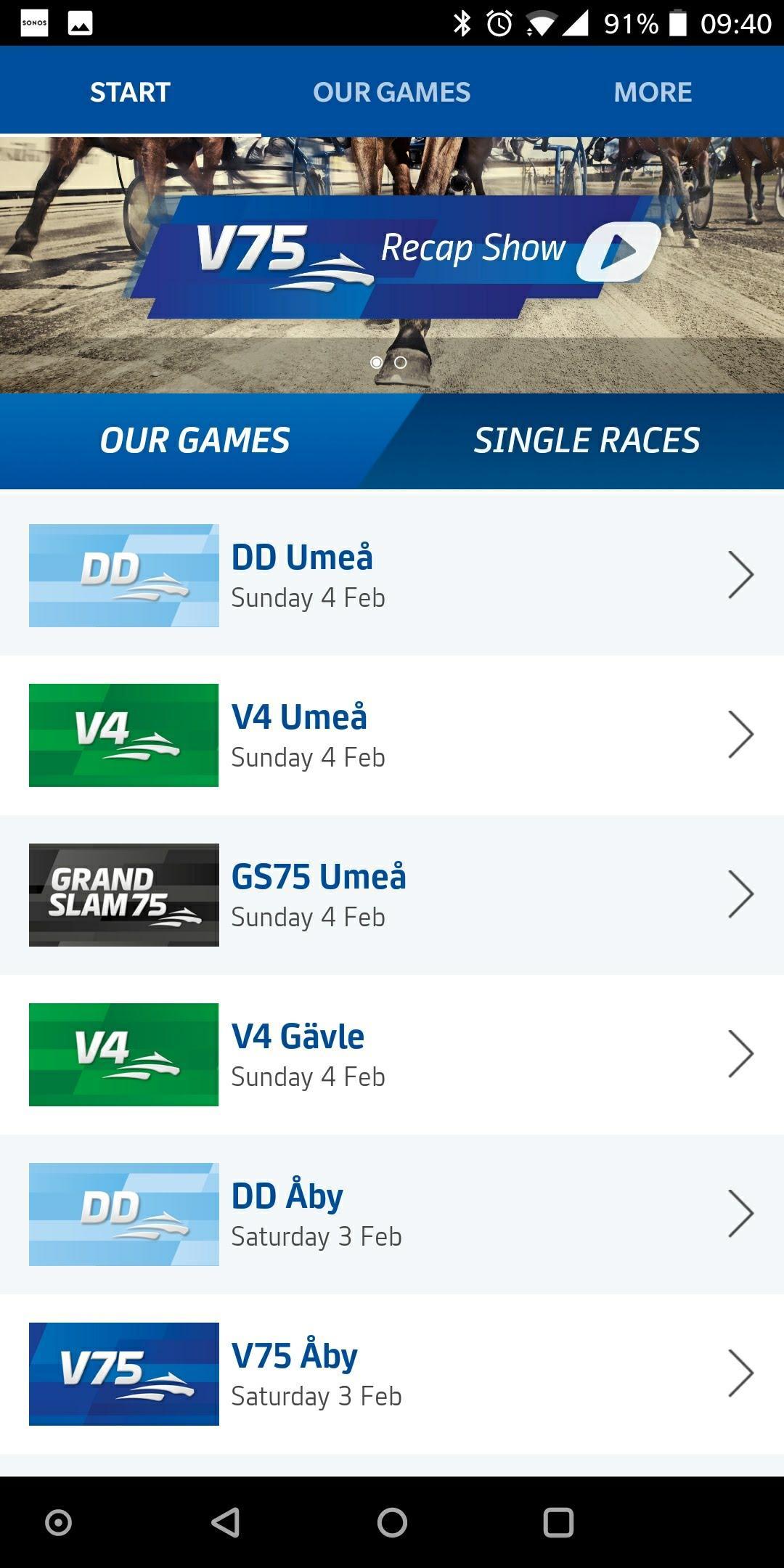Image resolution: width=784 pixels, height=1568 pixels.
Task: Switch to the START top tab
Action: (130, 92)
